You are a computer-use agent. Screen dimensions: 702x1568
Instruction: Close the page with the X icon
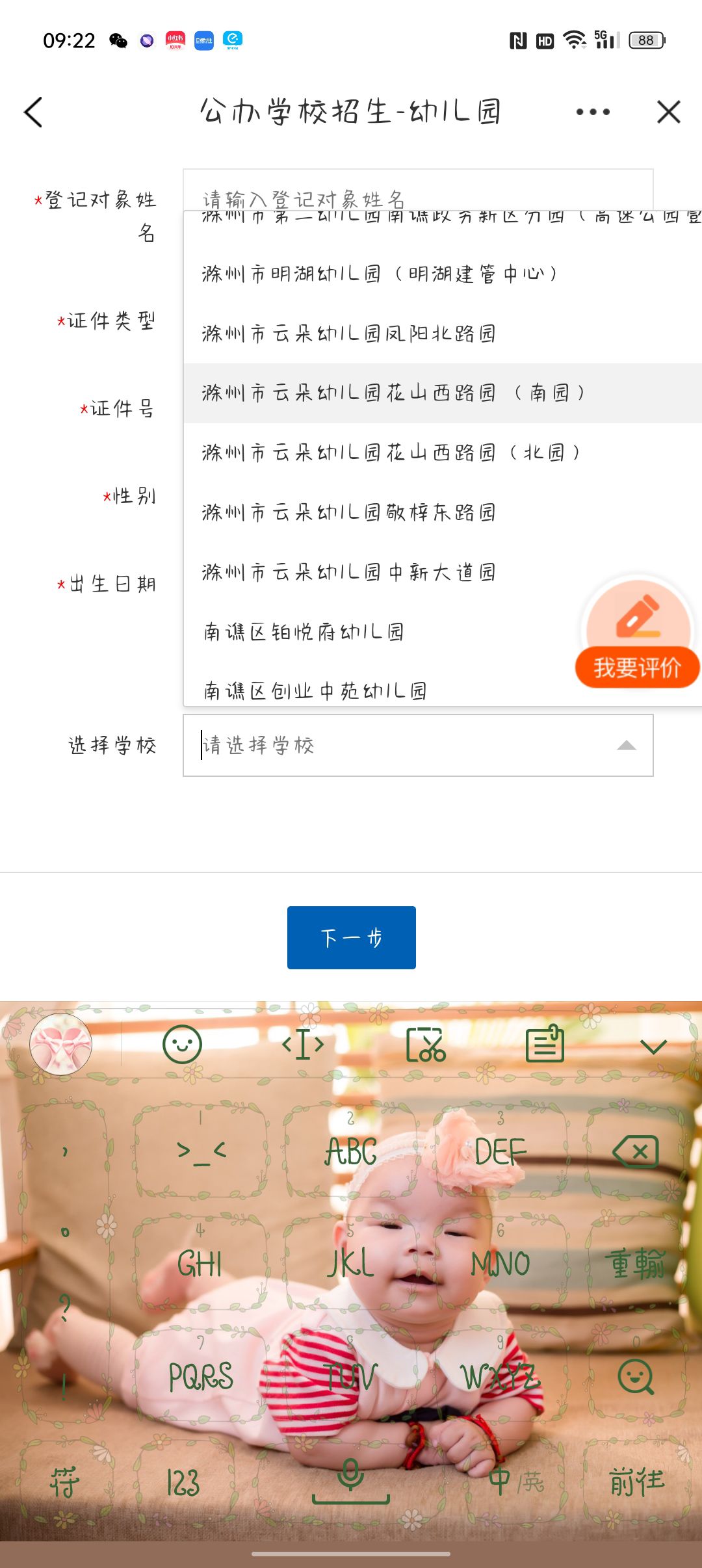668,112
